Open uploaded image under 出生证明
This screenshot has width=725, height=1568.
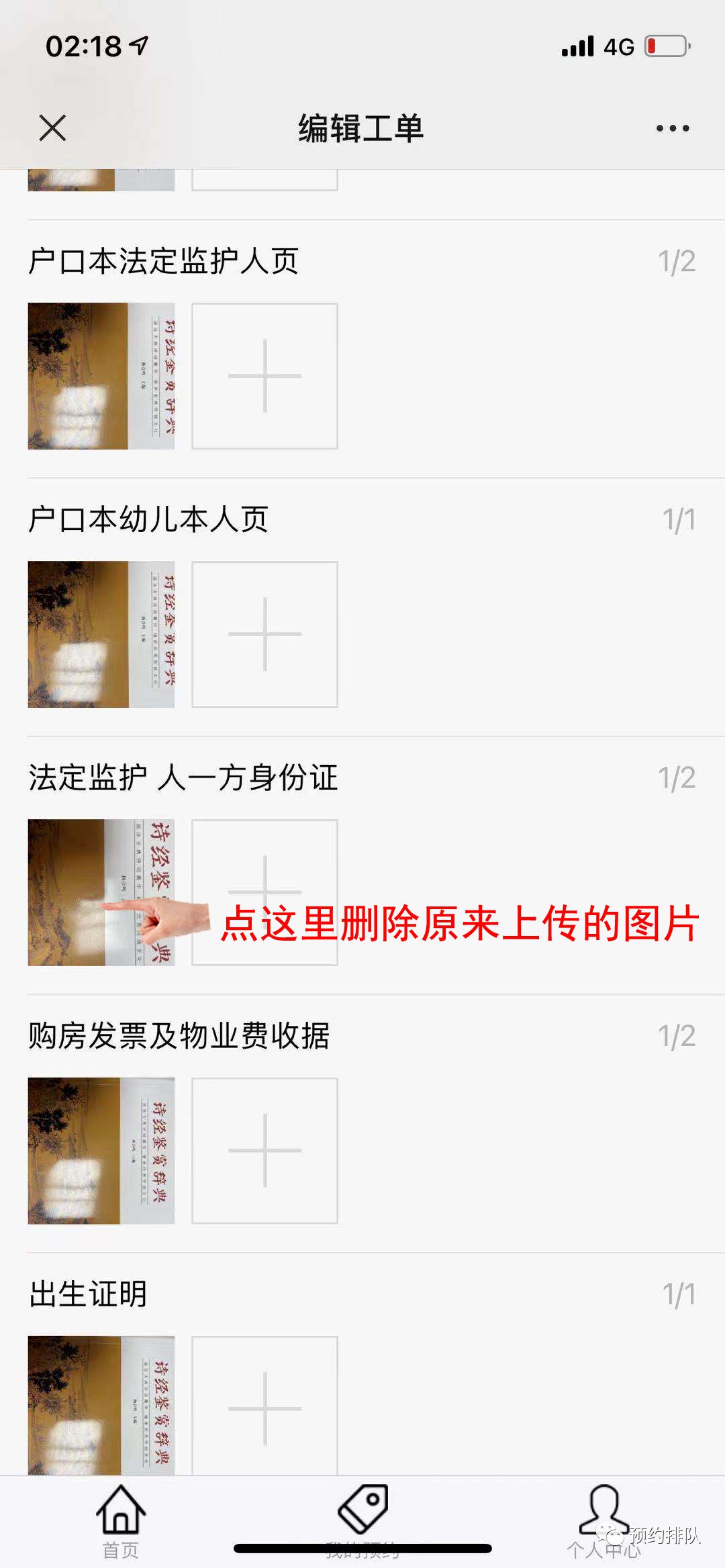point(101,1406)
